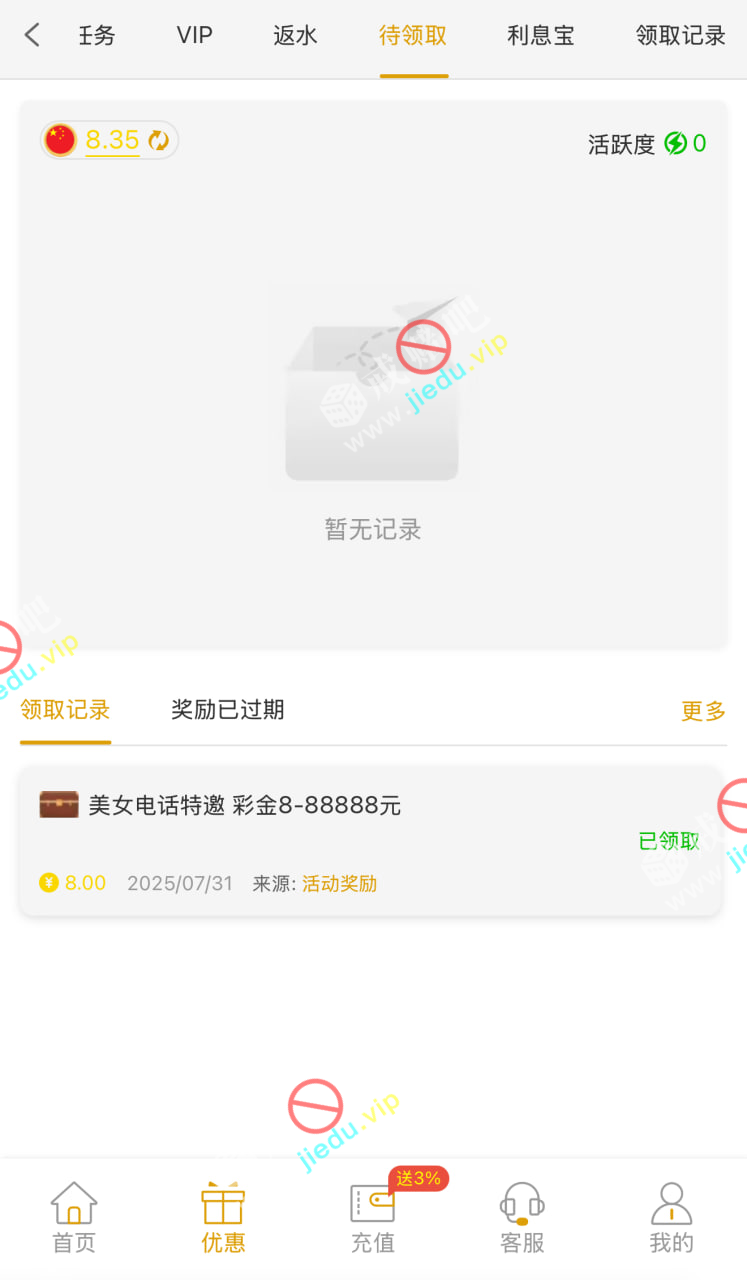Switch to the top 领取记录 tab
Viewport: 747px width, 1280px height.
coord(680,36)
